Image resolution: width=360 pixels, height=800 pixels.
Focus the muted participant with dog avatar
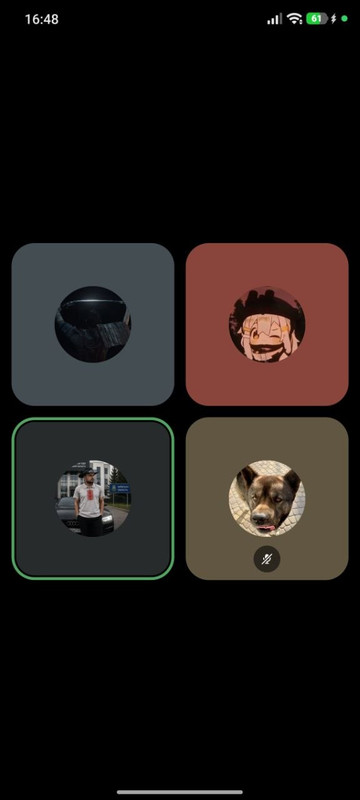click(267, 498)
